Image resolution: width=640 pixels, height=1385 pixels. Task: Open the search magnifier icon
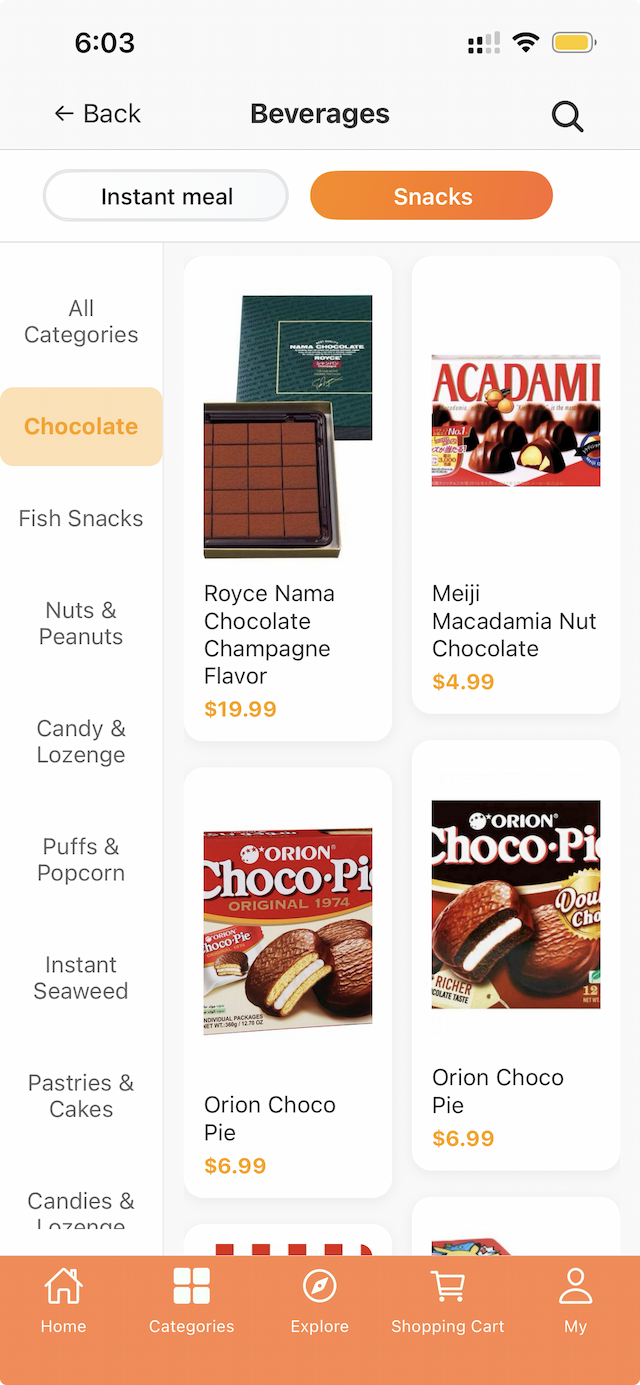coord(567,116)
